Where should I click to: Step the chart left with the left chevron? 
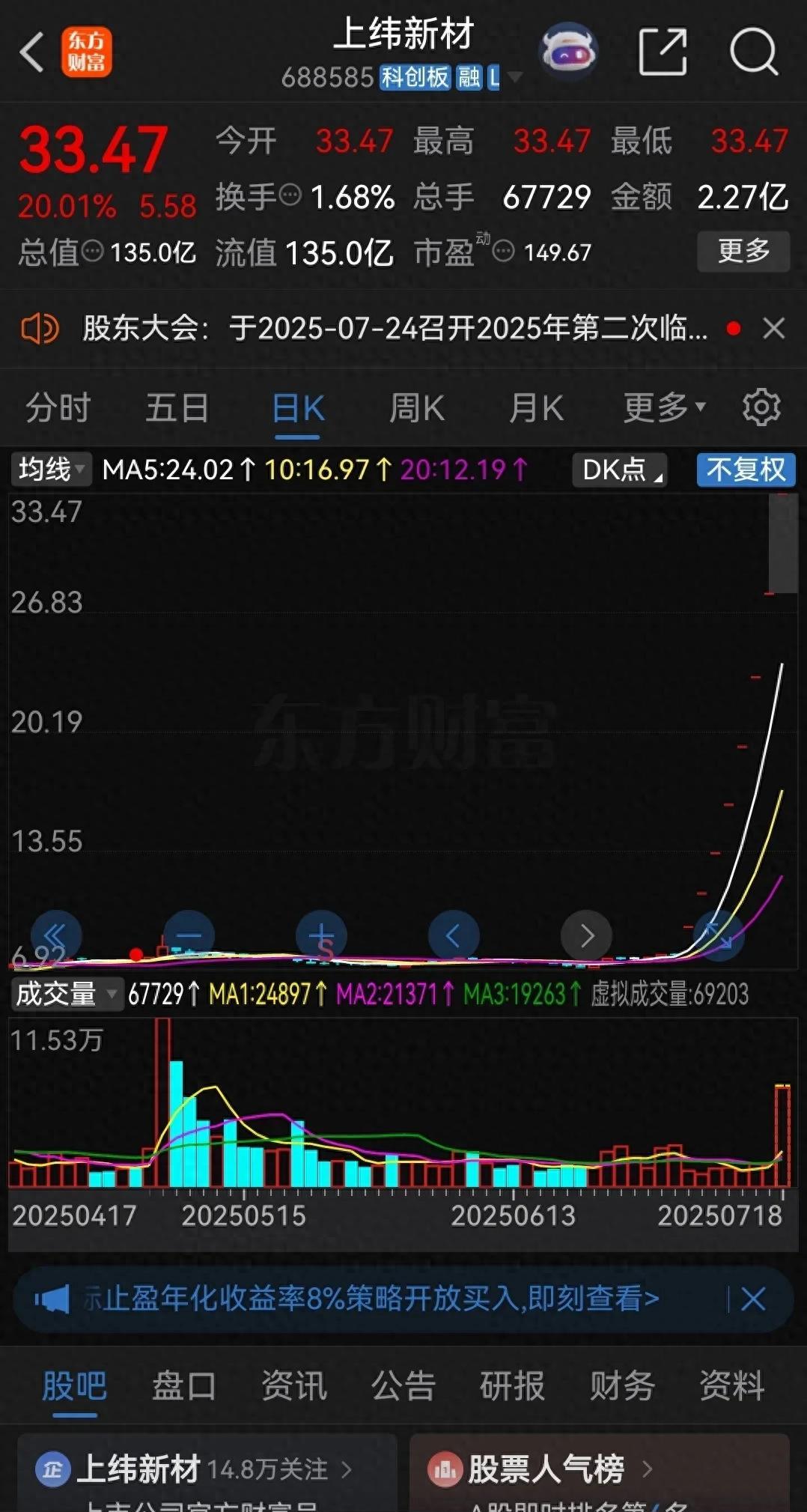click(x=454, y=935)
